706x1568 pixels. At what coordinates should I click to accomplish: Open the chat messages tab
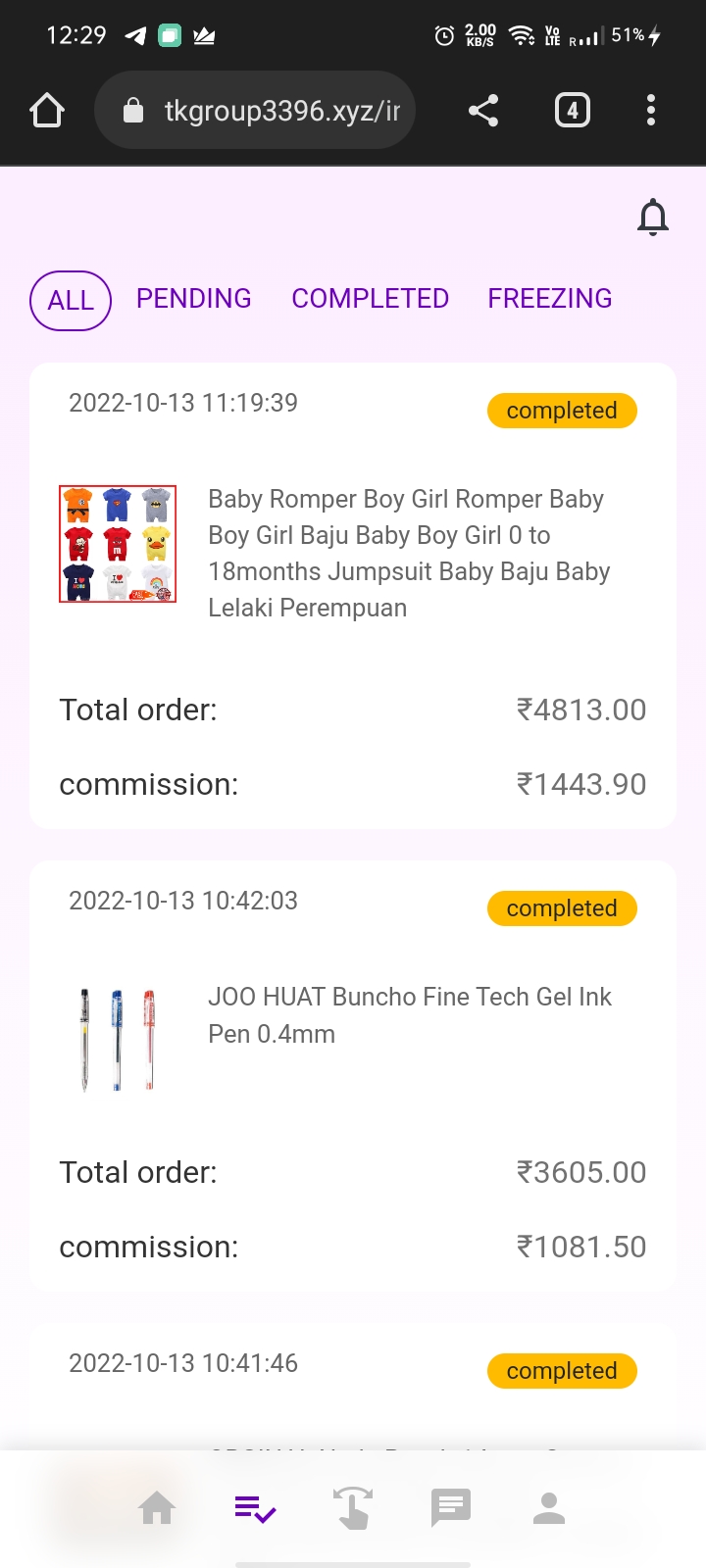click(451, 1508)
